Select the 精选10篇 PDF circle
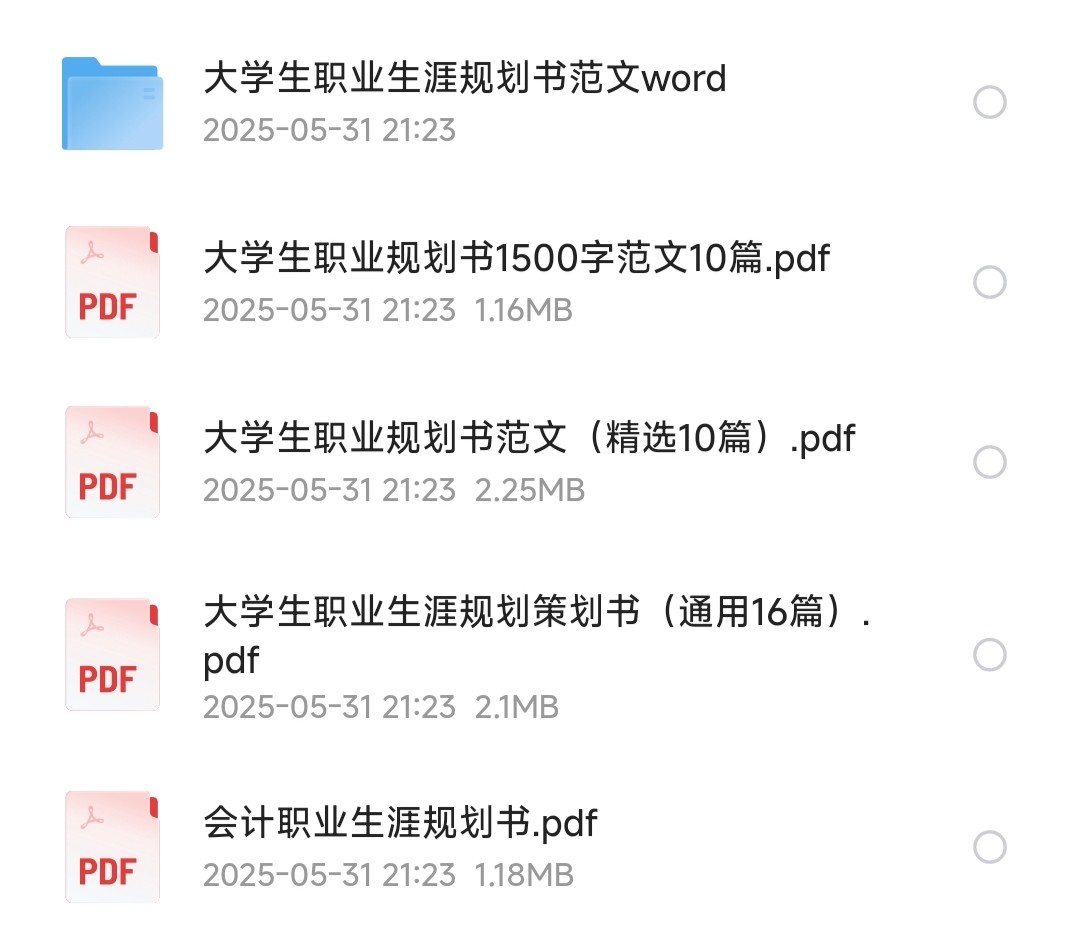1079x930 pixels. [x=989, y=462]
